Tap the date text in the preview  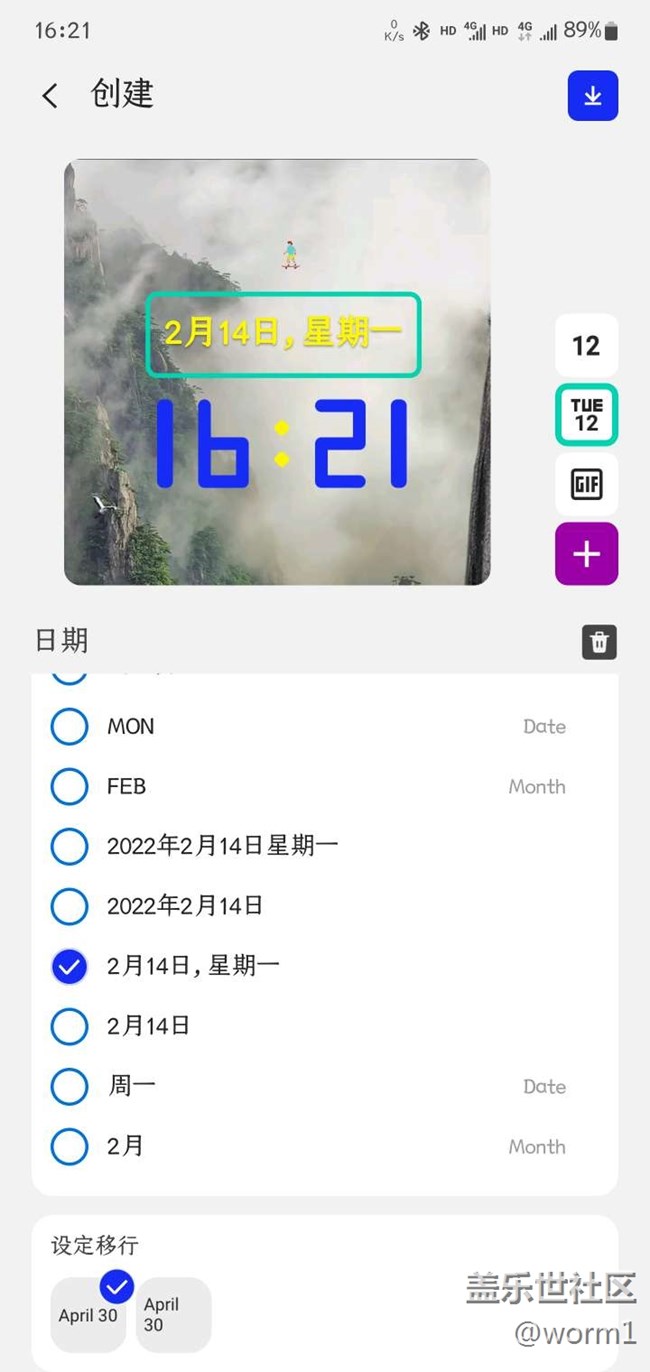[x=283, y=335]
